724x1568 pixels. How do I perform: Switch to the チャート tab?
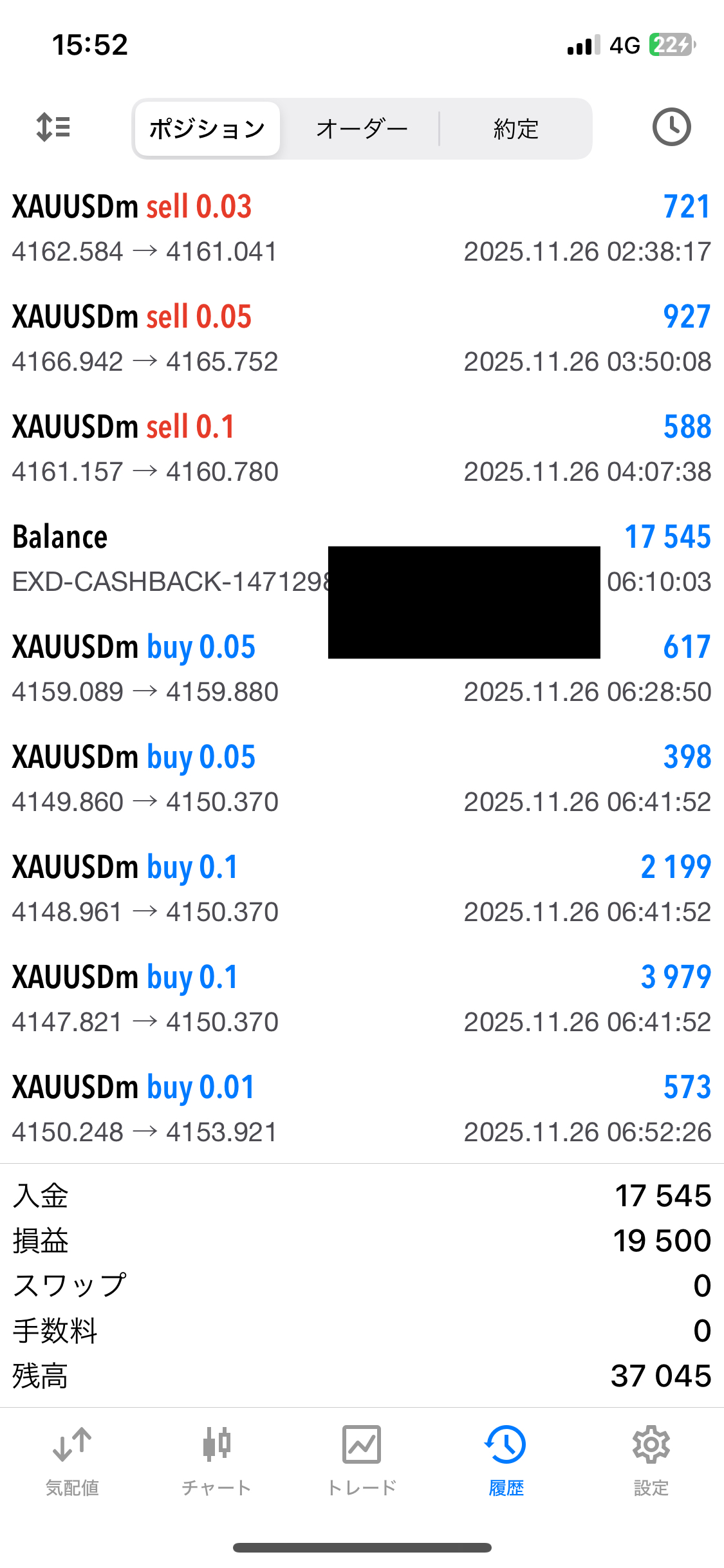coord(216,1461)
